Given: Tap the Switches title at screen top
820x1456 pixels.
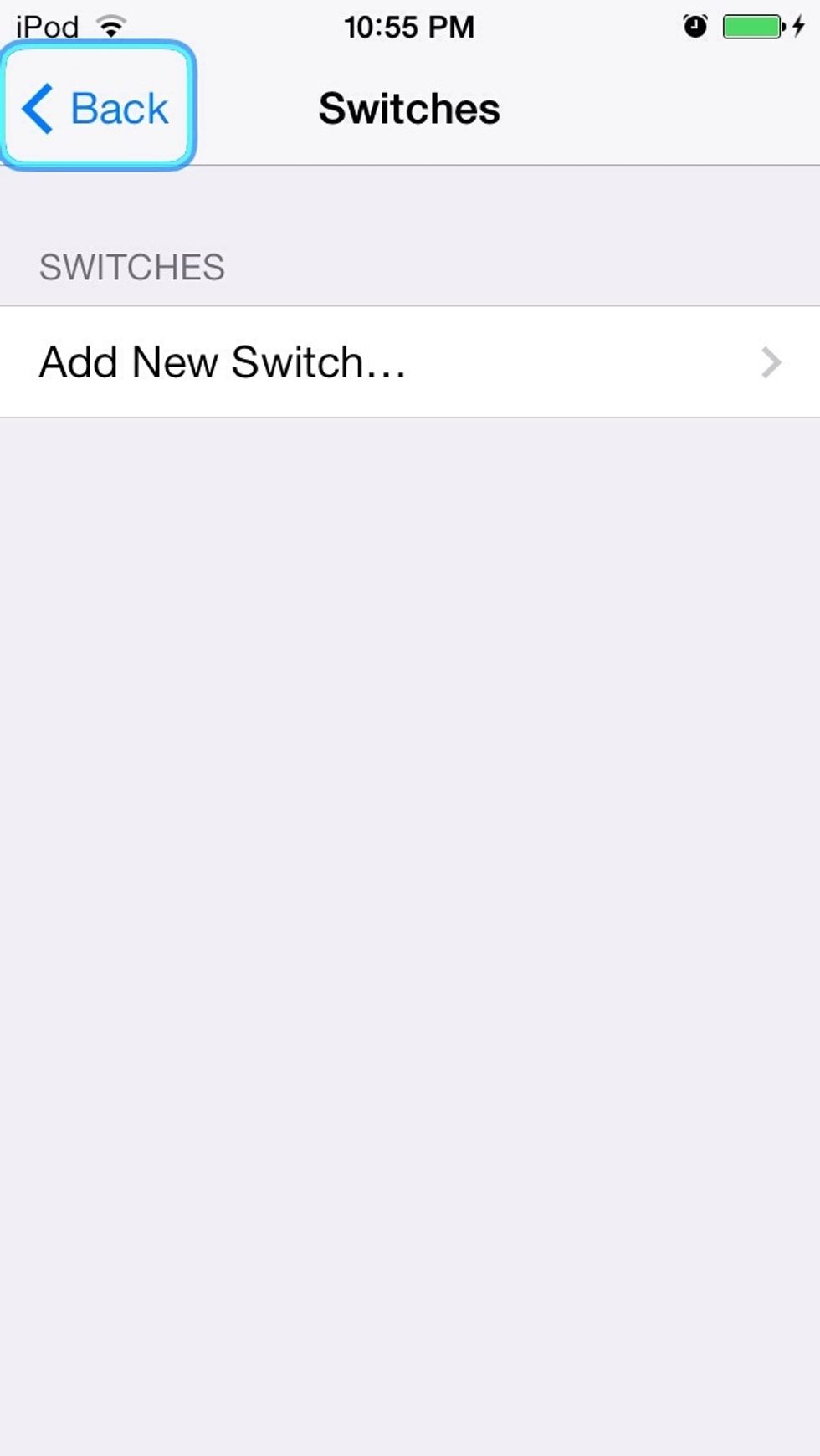Looking at the screenshot, I should (408, 107).
